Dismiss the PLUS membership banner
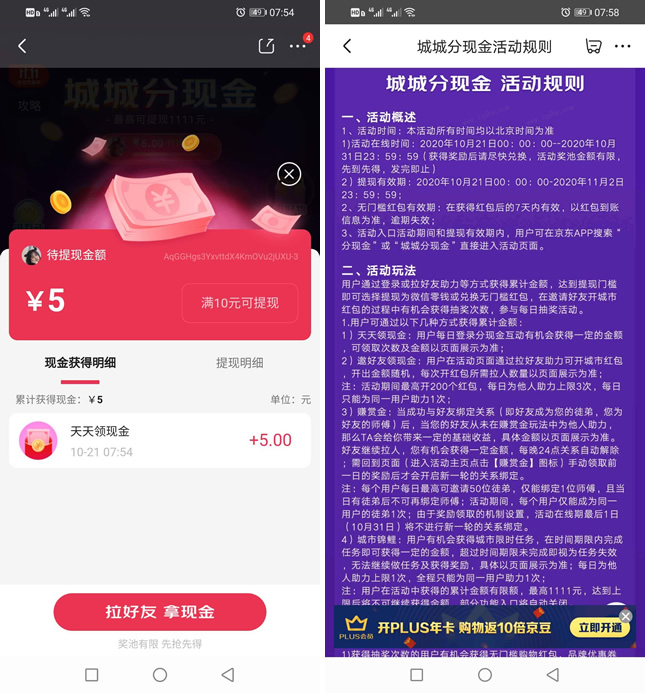Image resolution: width=645 pixels, height=693 pixels. [x=626, y=615]
